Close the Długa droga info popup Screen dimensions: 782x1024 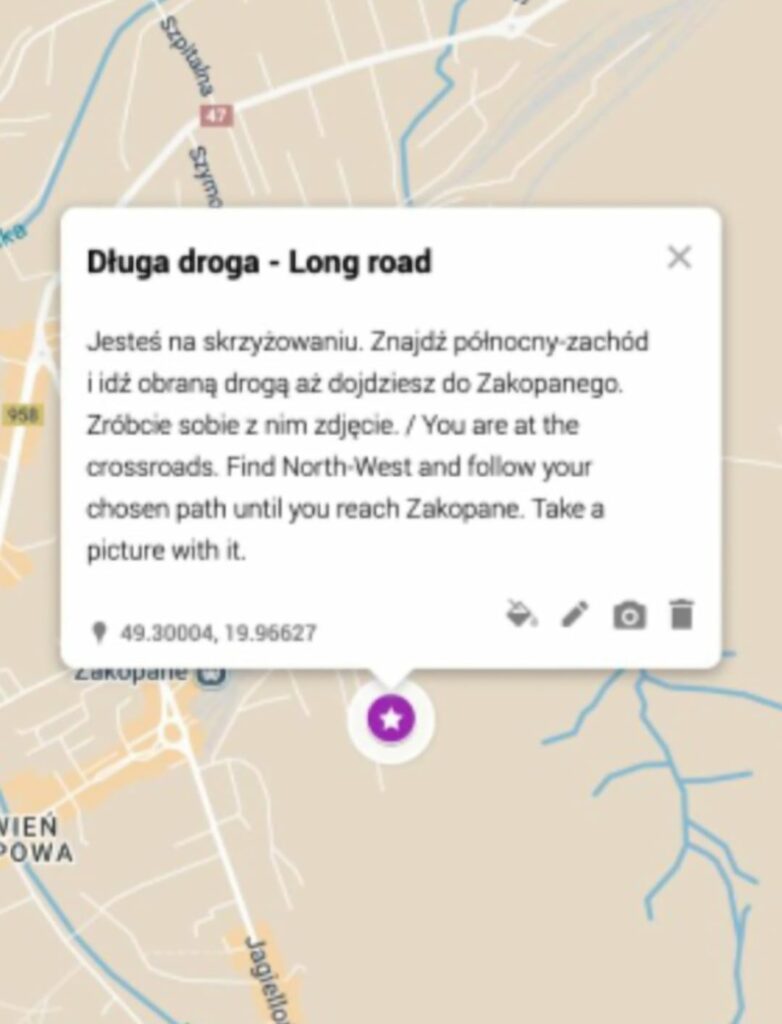[679, 258]
